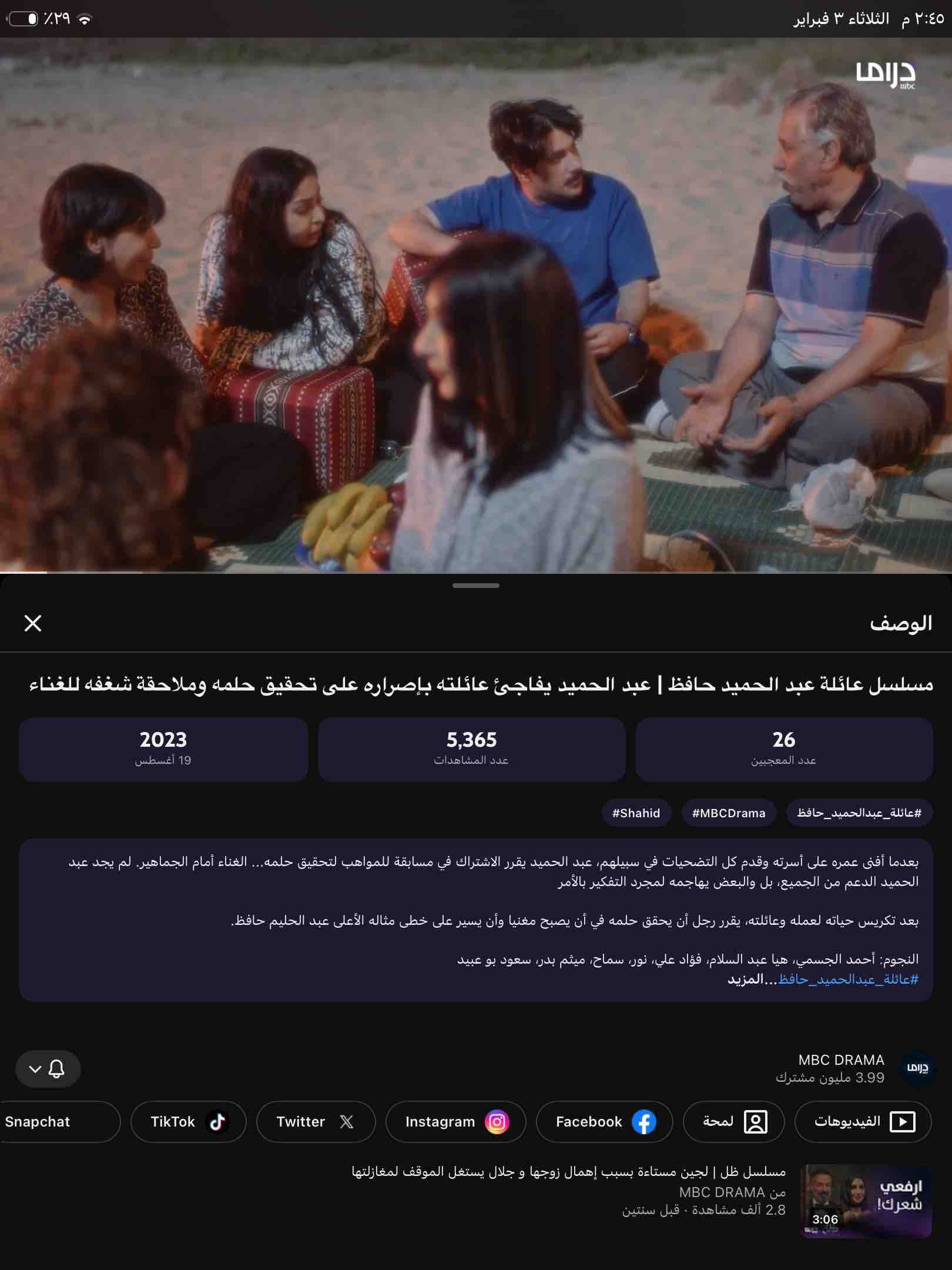The width and height of the screenshot is (952, 1270).
Task: Tap the drag handle above the description
Action: [476, 586]
